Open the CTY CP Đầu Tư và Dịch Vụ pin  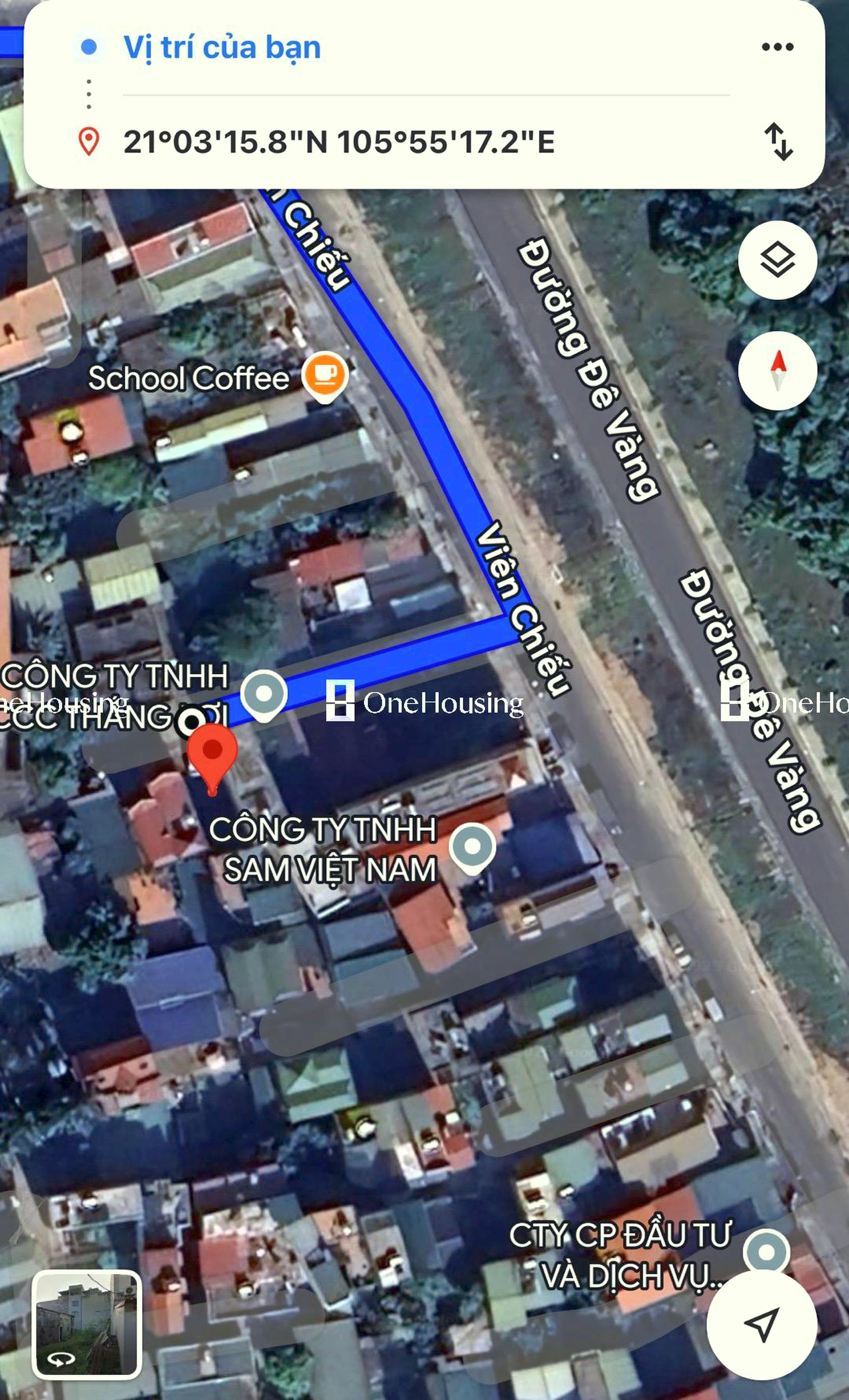(x=766, y=1252)
